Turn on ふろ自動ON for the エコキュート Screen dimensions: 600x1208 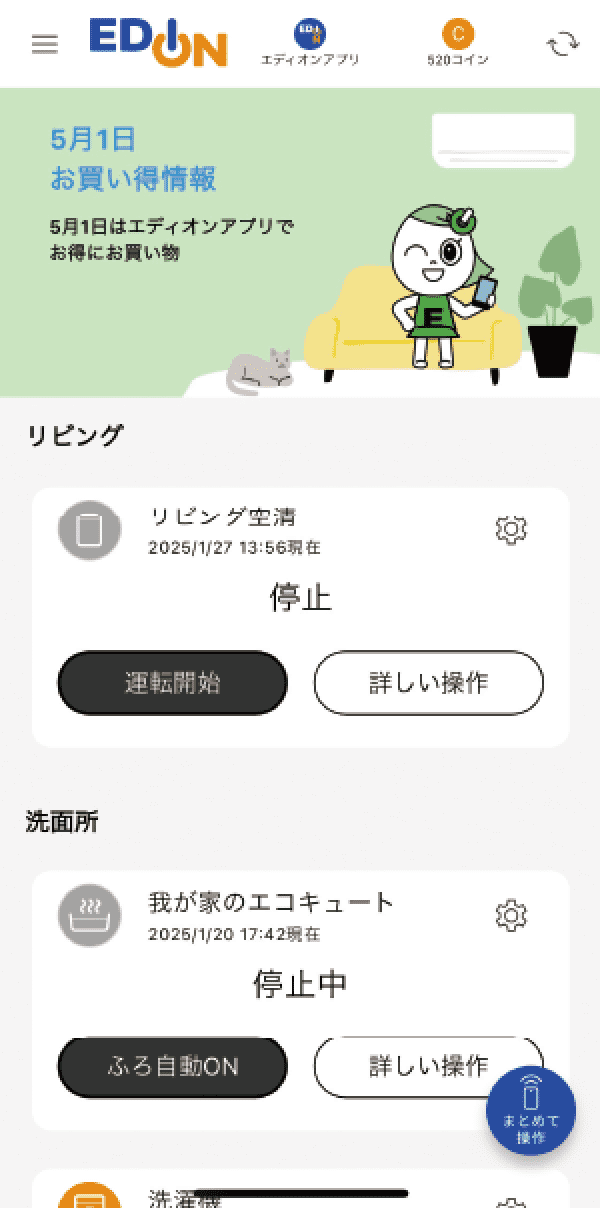(173, 1067)
